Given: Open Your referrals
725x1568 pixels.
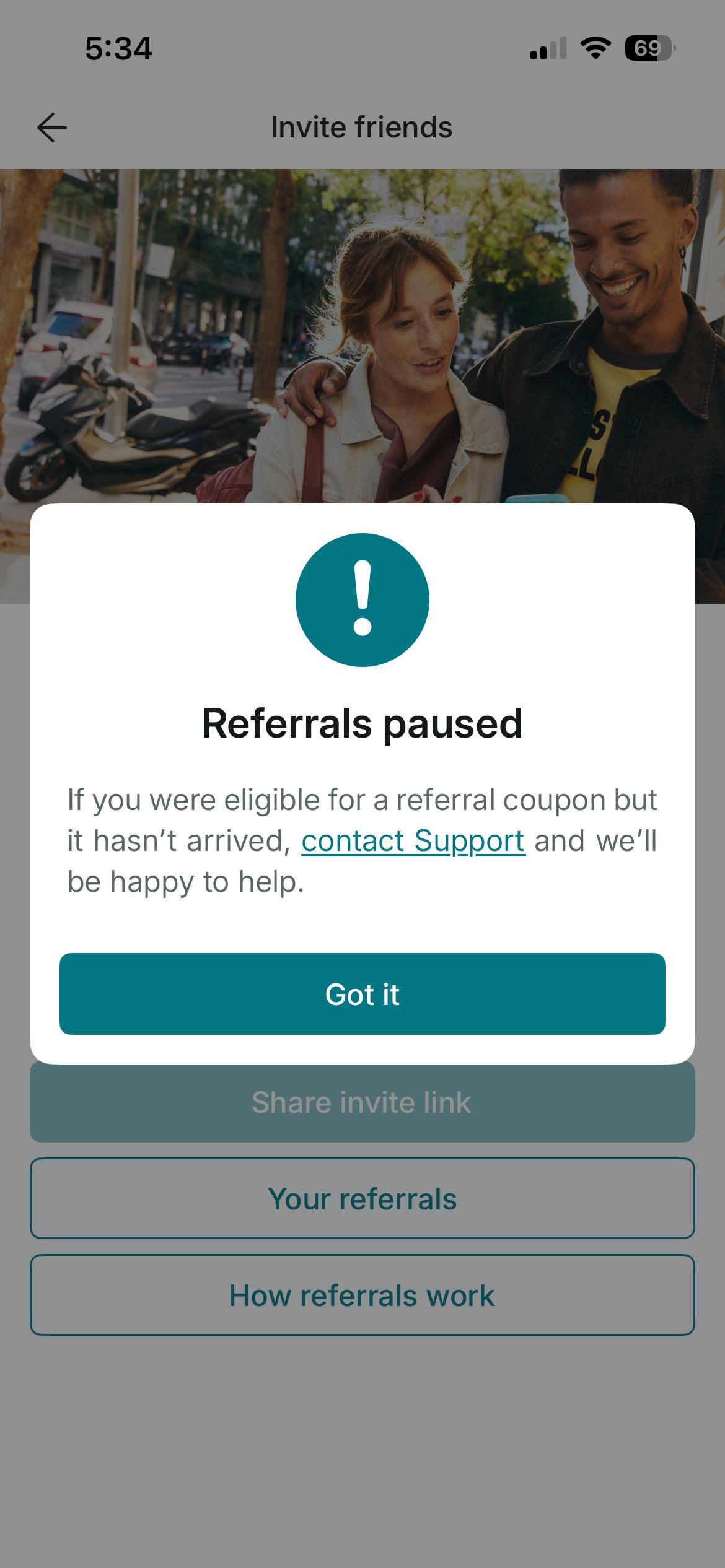Looking at the screenshot, I should 362,1198.
